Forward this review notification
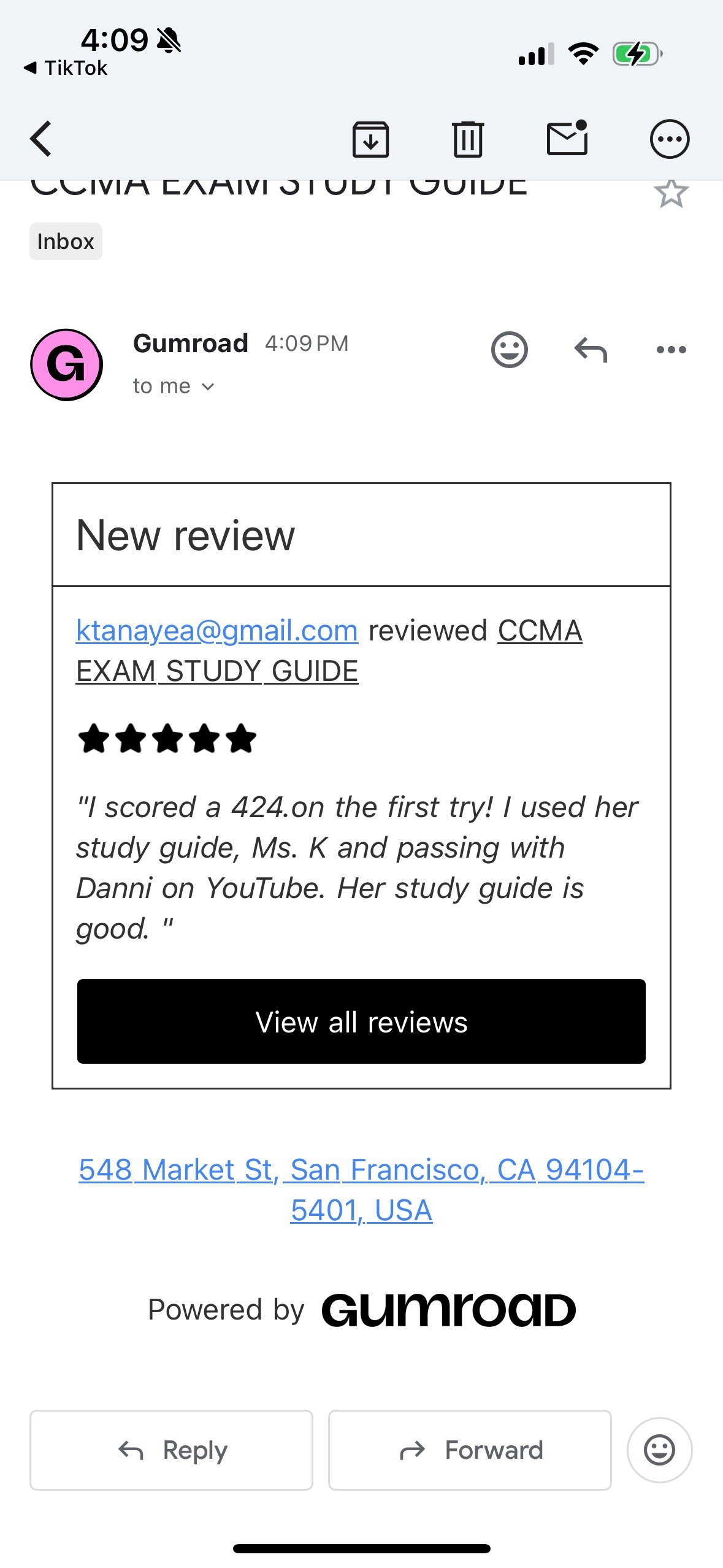The image size is (723, 1568). click(x=470, y=1450)
